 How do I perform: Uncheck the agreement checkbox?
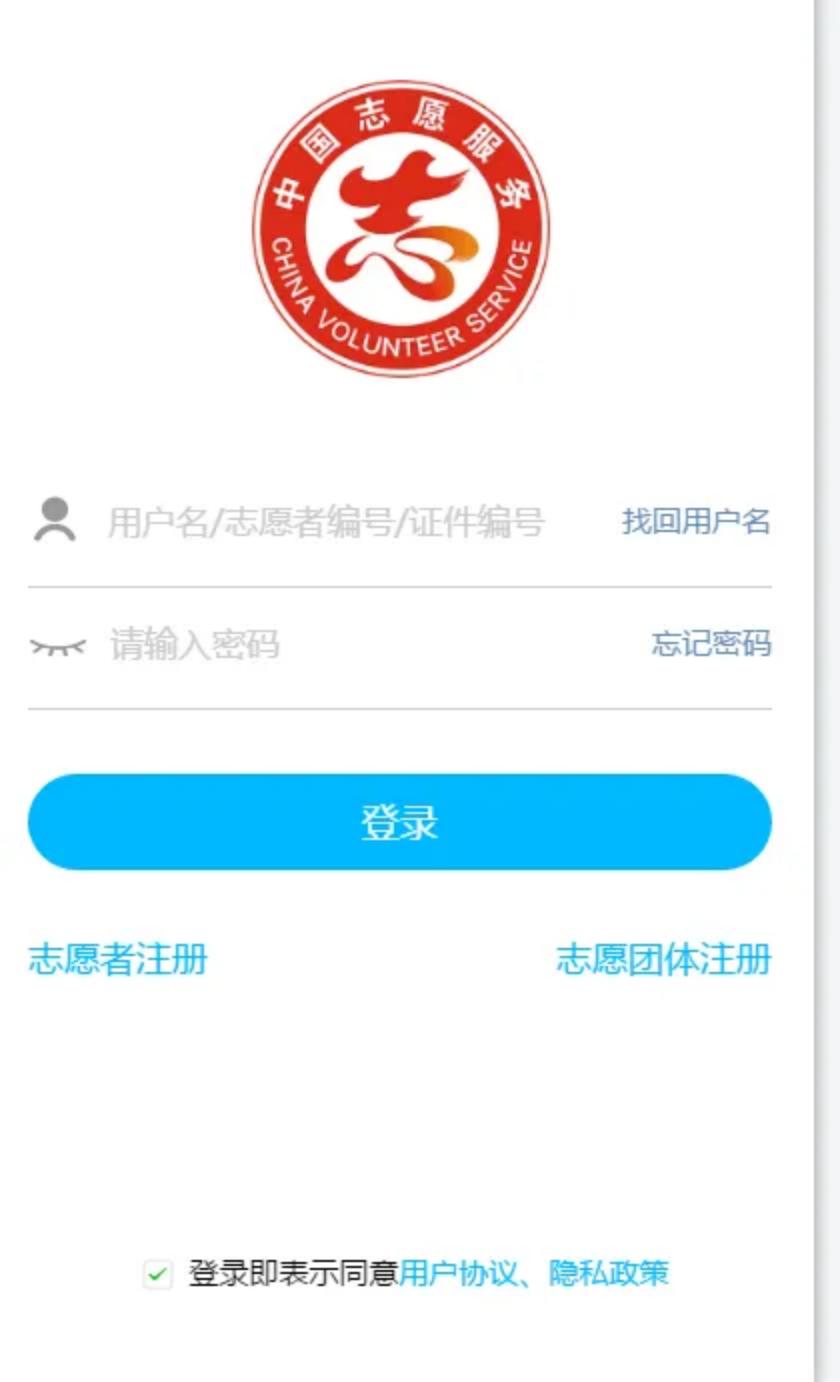point(158,1274)
